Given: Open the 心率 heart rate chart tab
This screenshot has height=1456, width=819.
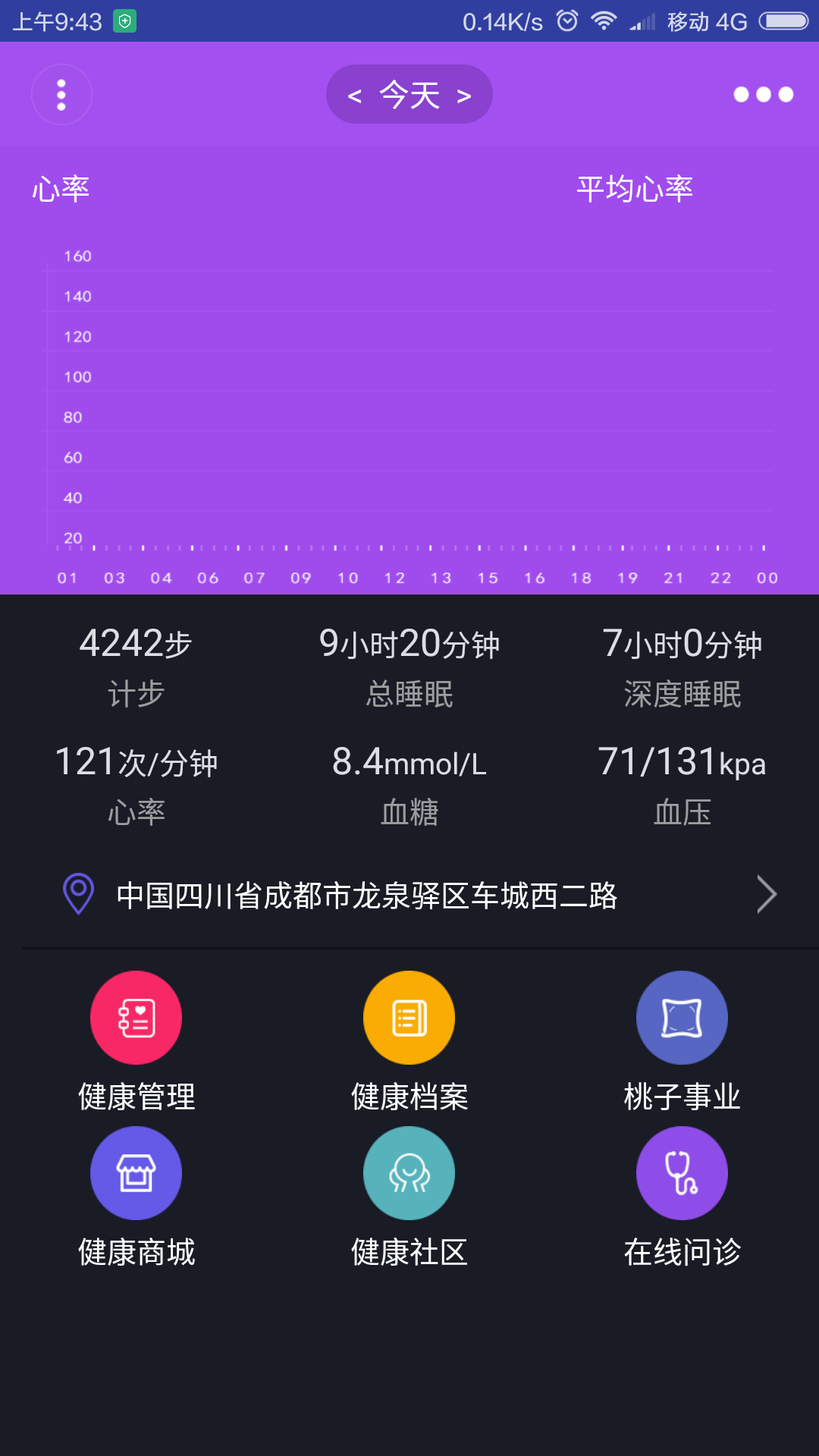Looking at the screenshot, I should (61, 189).
